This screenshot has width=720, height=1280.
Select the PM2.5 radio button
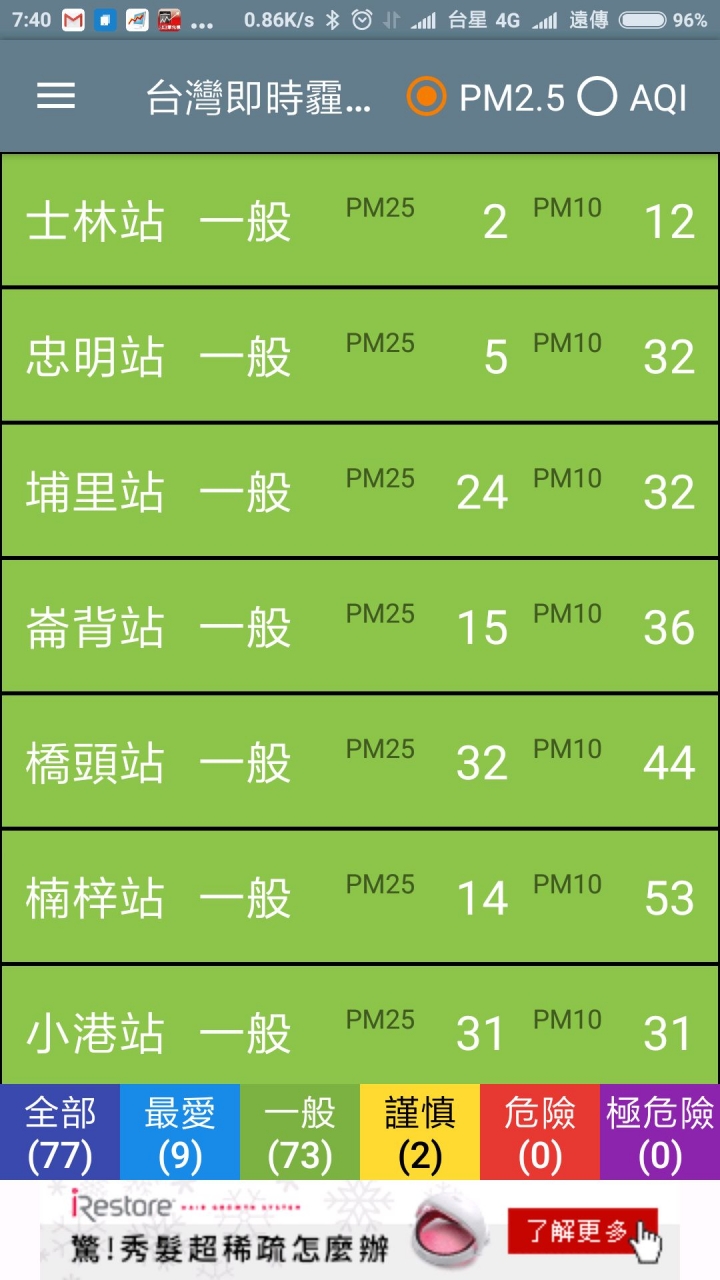(x=427, y=97)
